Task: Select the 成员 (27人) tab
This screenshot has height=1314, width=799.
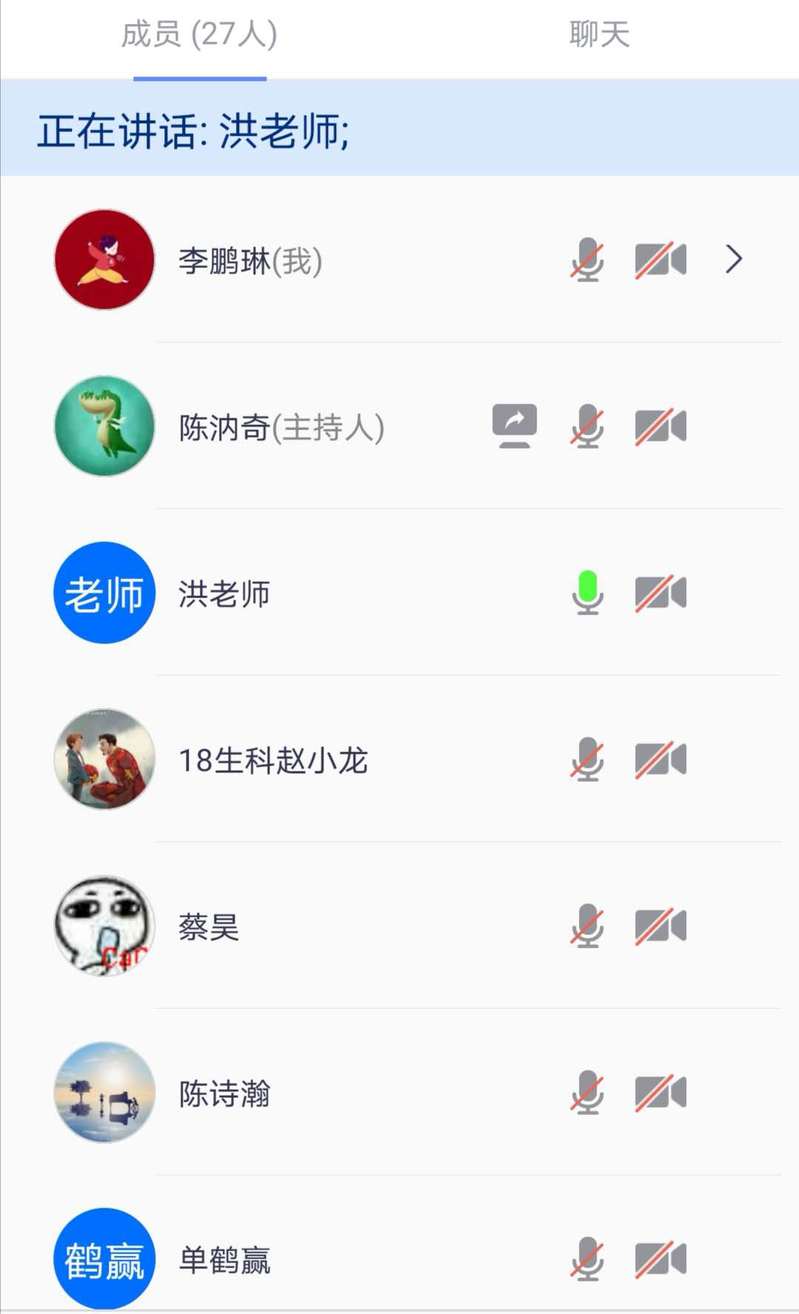Action: pyautogui.click(x=199, y=35)
